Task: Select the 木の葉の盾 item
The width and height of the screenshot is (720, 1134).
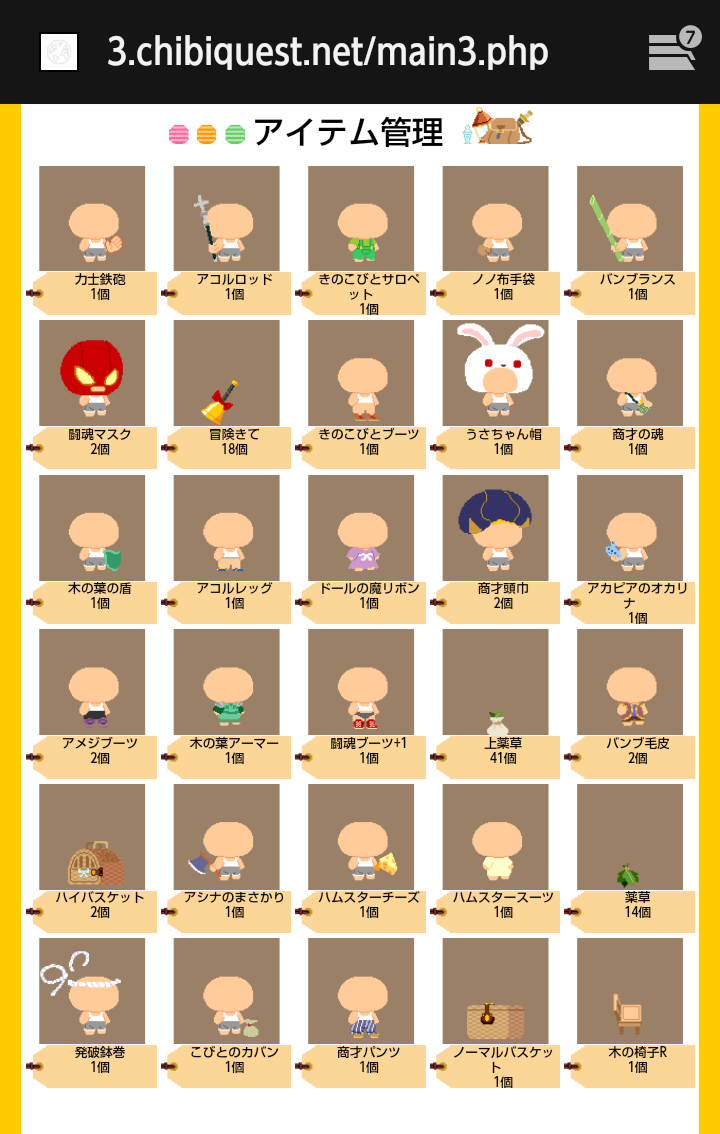Action: [92, 528]
